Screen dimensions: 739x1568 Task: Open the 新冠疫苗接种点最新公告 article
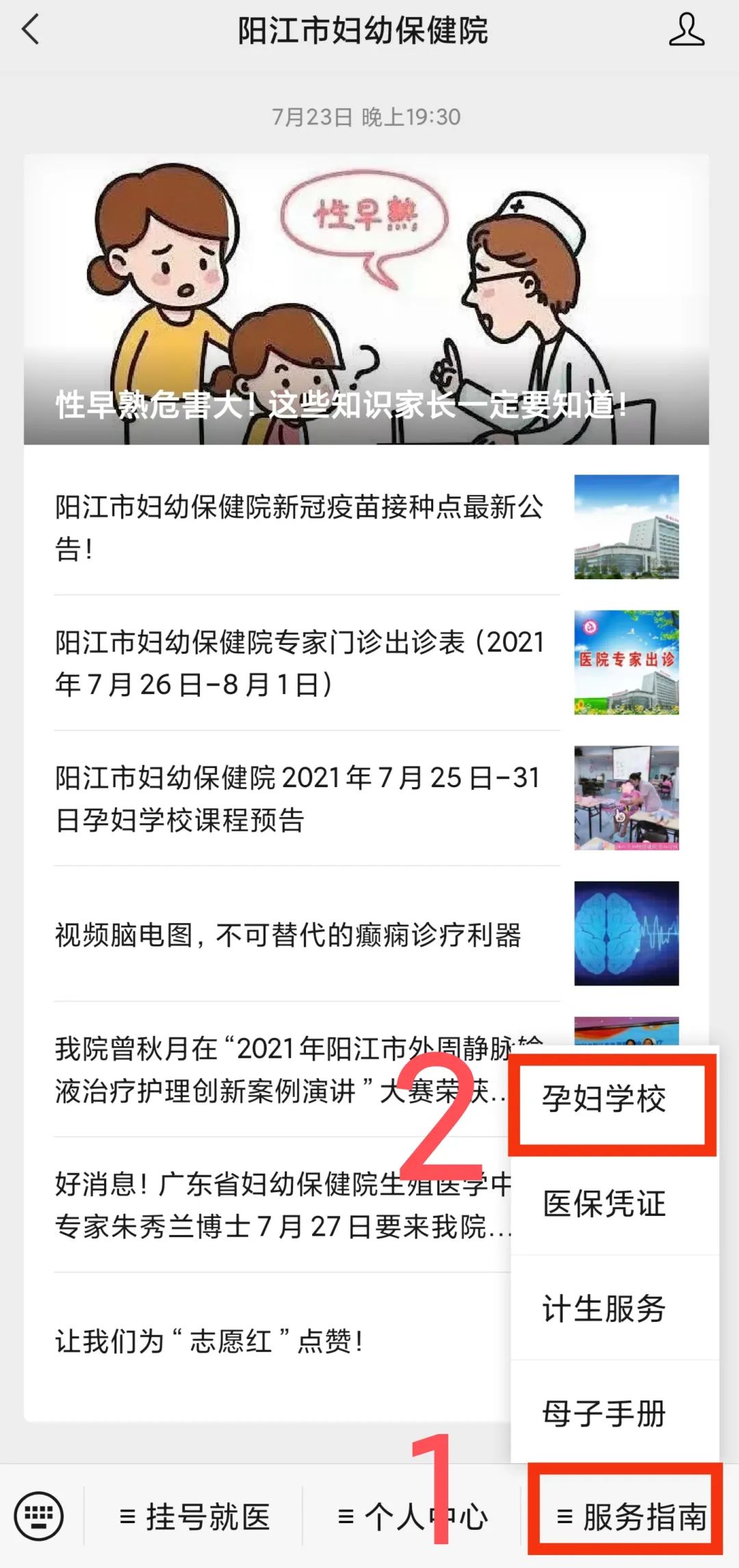pos(299,527)
